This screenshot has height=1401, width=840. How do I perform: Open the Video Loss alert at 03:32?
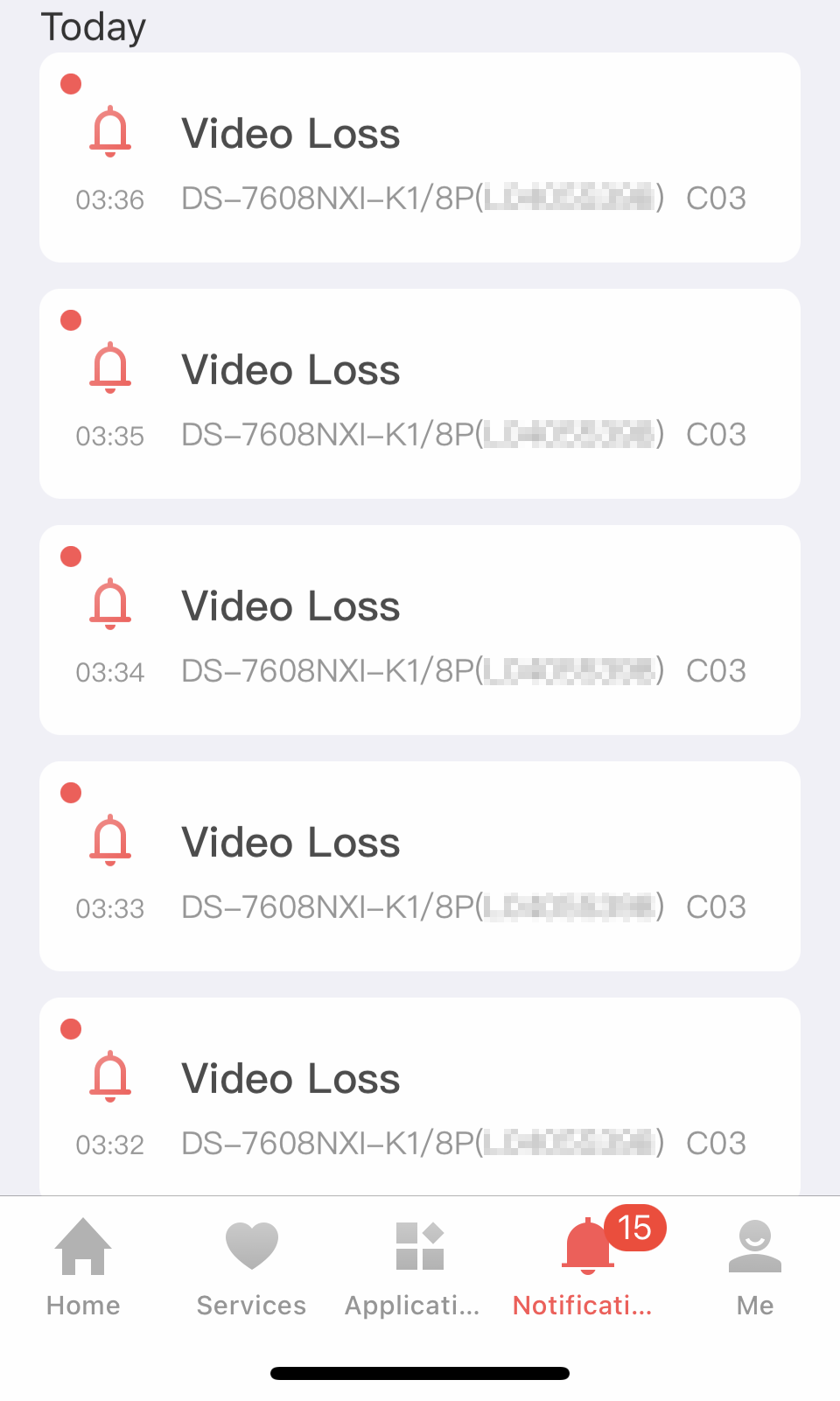pos(420,1096)
